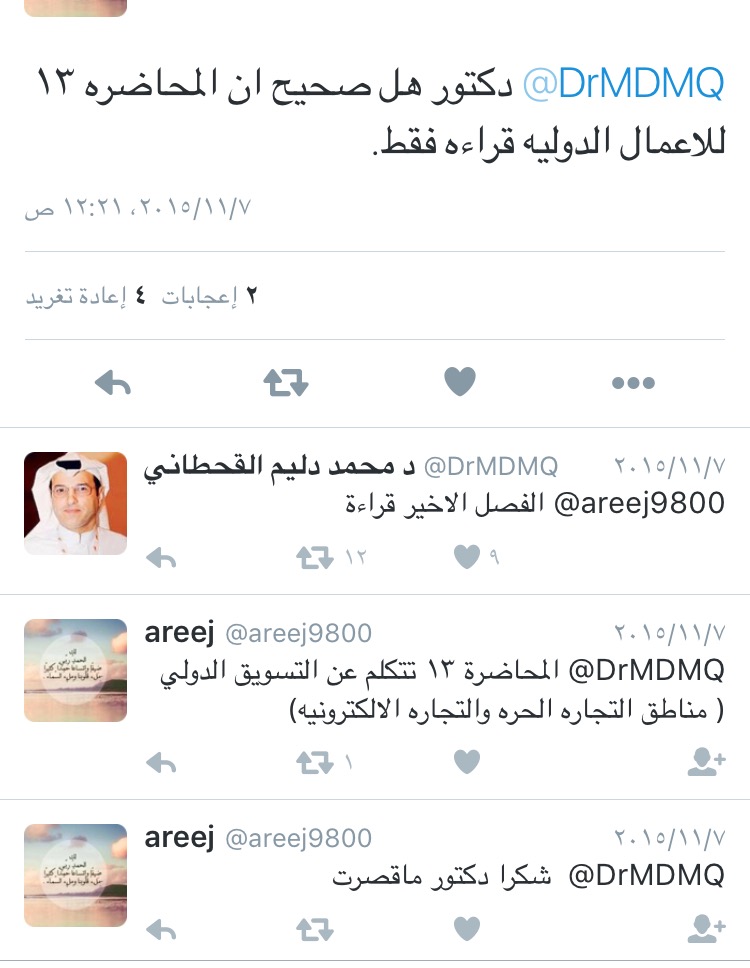Viewport: 750px width, 968px height.
Task: Reply to "شكرا دكتور ماقصرت" tweet
Action: [161, 930]
